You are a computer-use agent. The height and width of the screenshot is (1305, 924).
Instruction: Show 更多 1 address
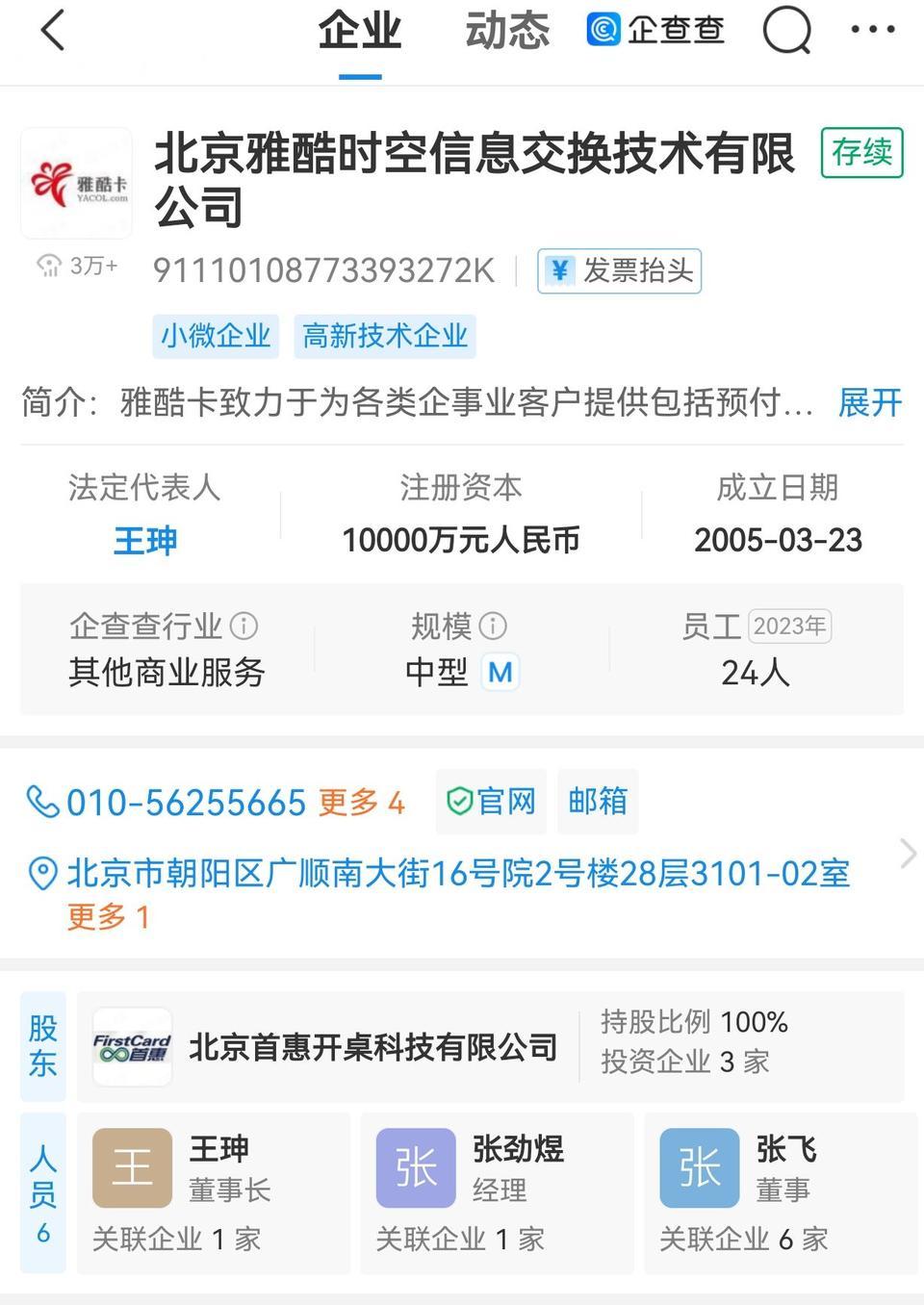[108, 917]
